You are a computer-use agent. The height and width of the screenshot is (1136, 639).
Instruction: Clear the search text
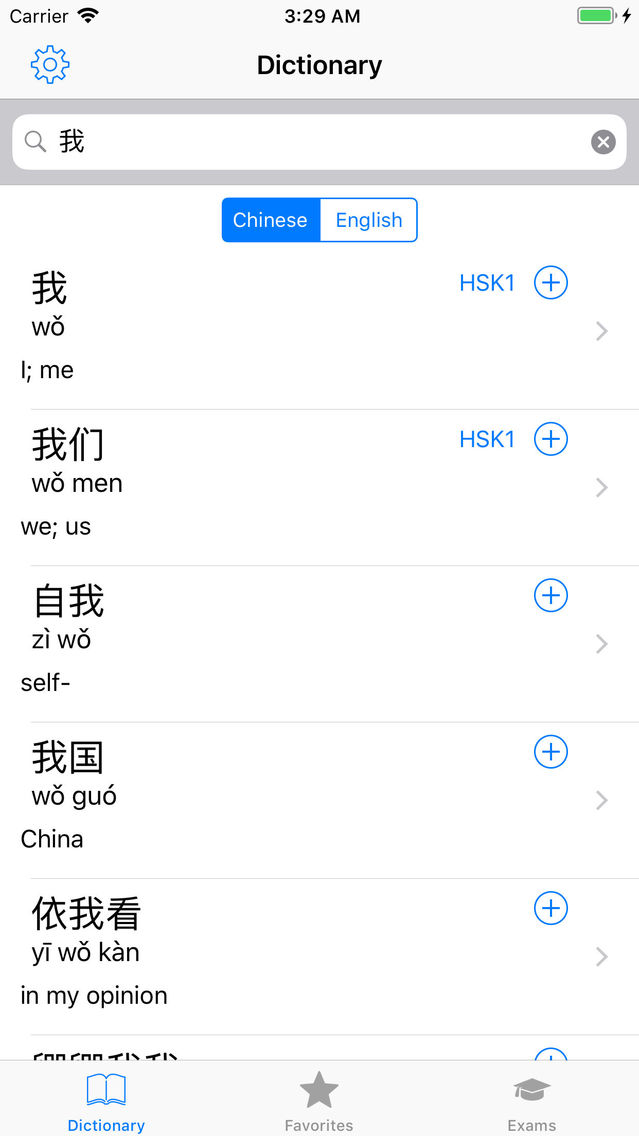pos(603,142)
